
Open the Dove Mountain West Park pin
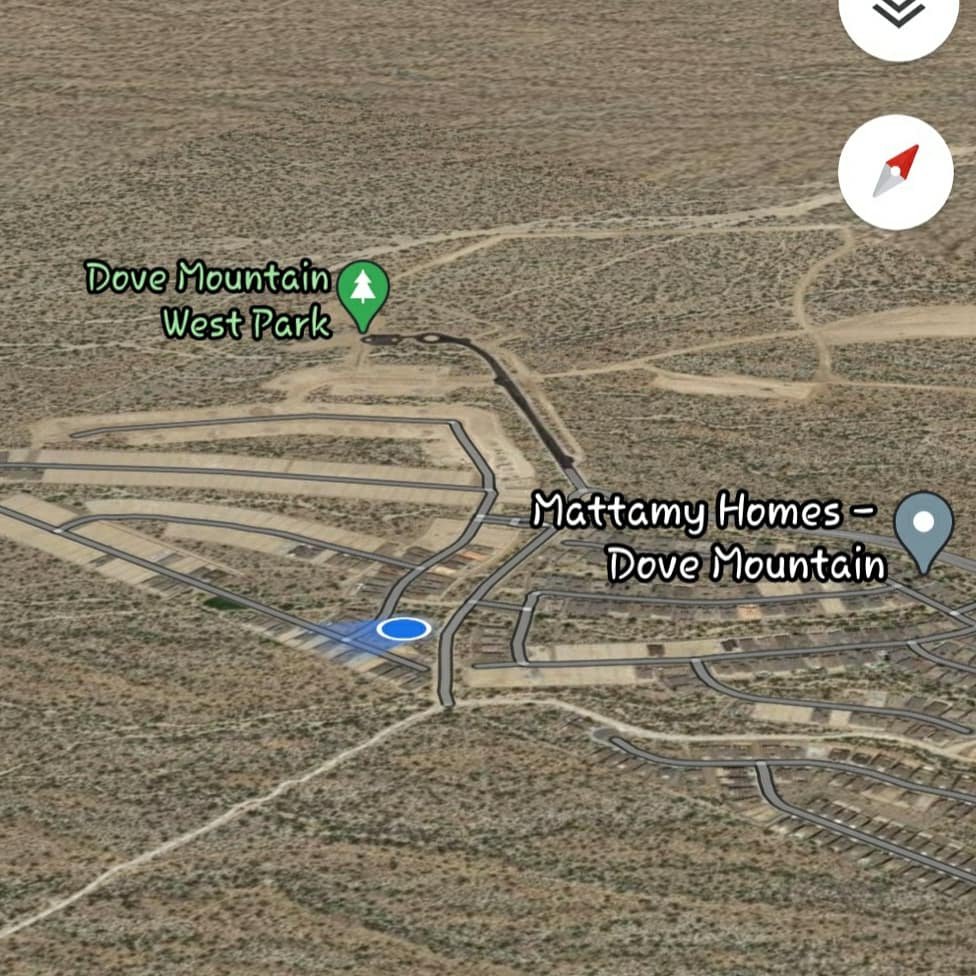coord(362,292)
